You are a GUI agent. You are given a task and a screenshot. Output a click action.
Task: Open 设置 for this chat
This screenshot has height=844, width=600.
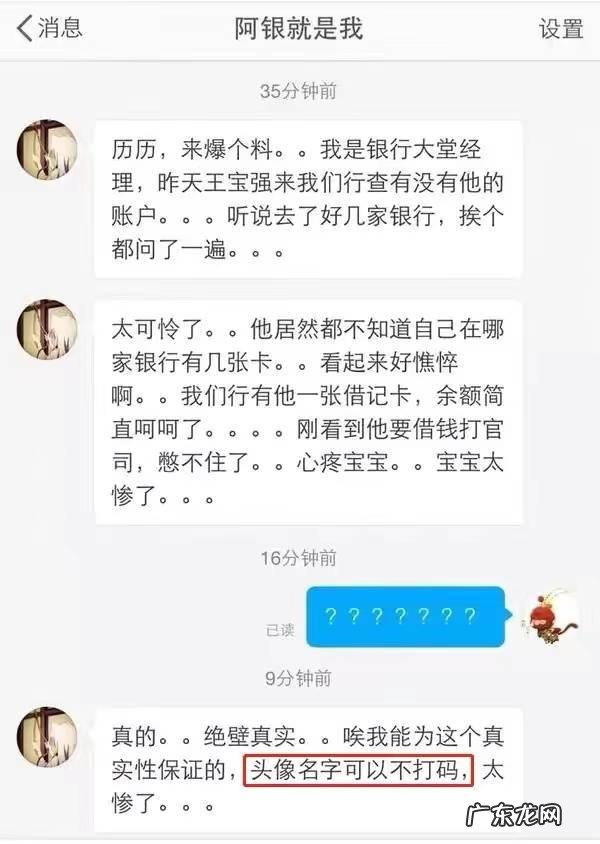click(x=561, y=29)
